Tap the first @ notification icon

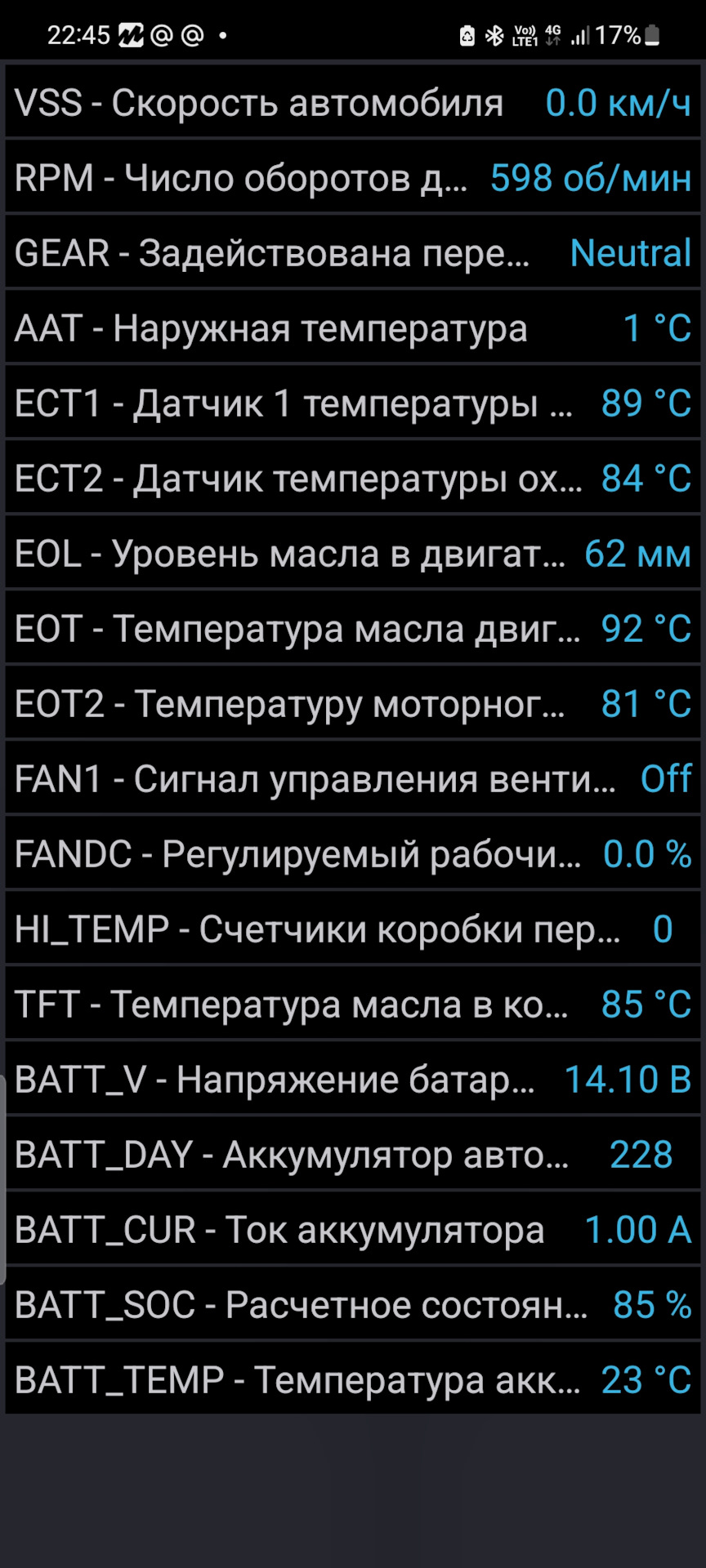162,35
